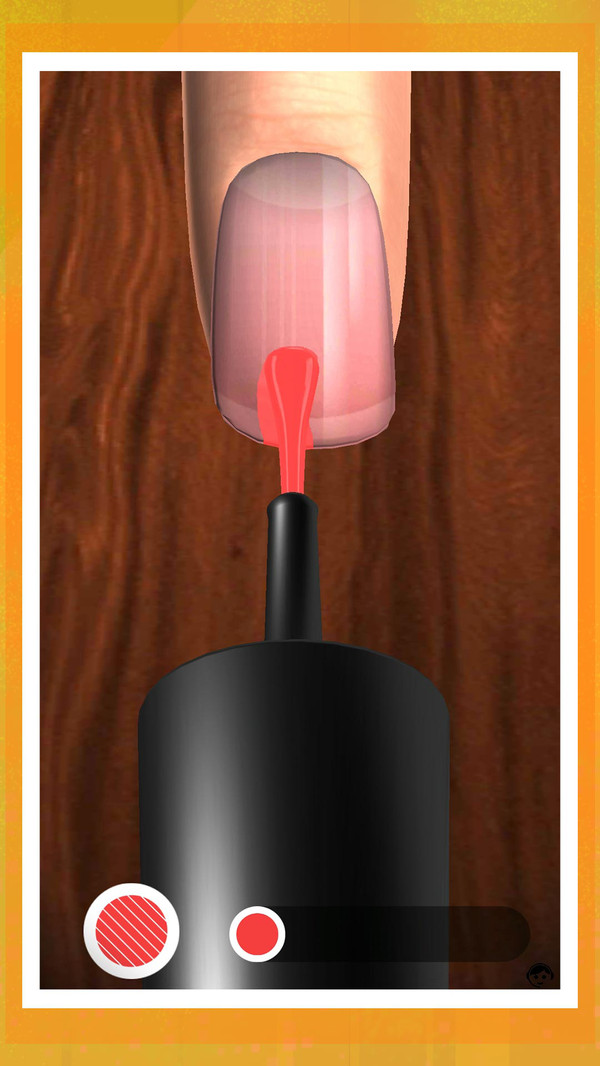Open the small face icon in the corner

[x=541, y=974]
